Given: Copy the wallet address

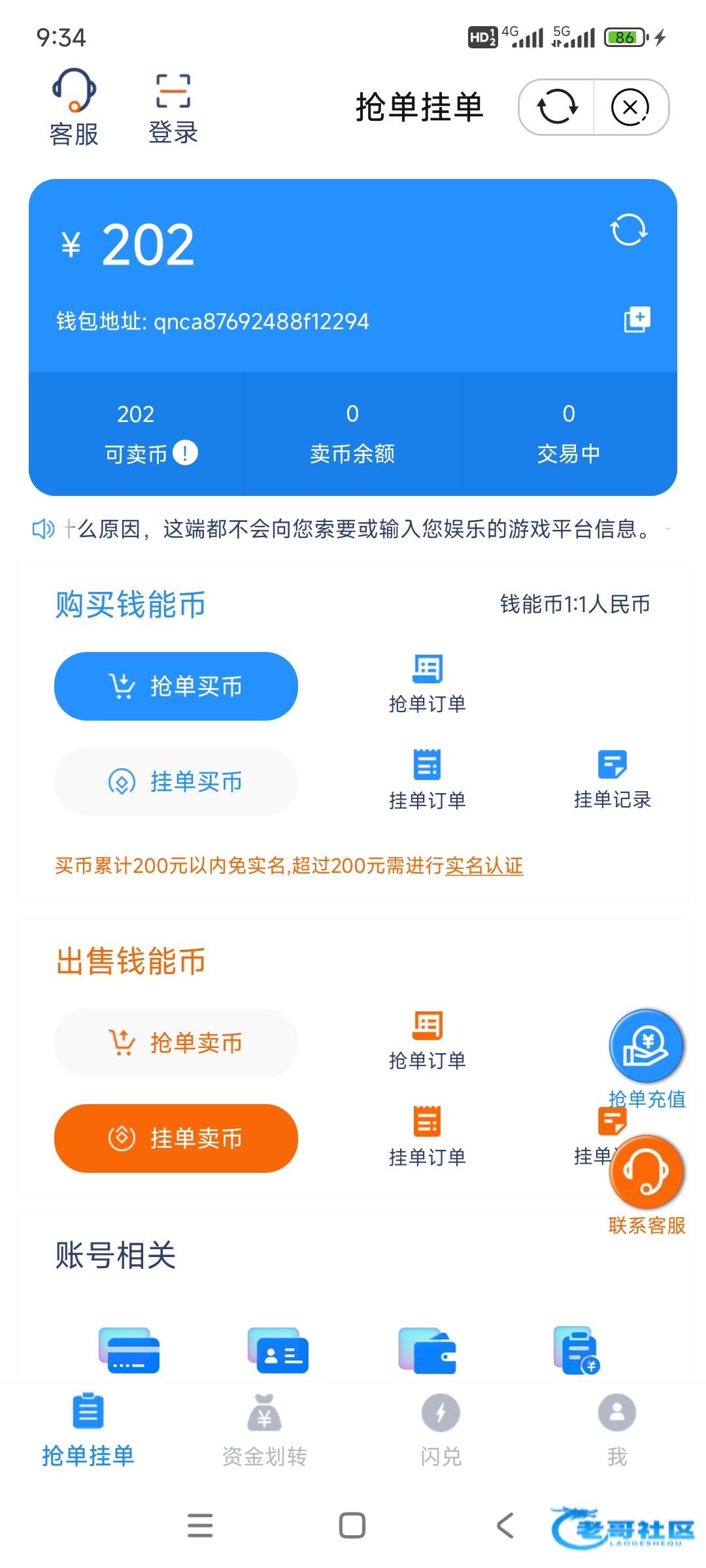Looking at the screenshot, I should (x=637, y=319).
